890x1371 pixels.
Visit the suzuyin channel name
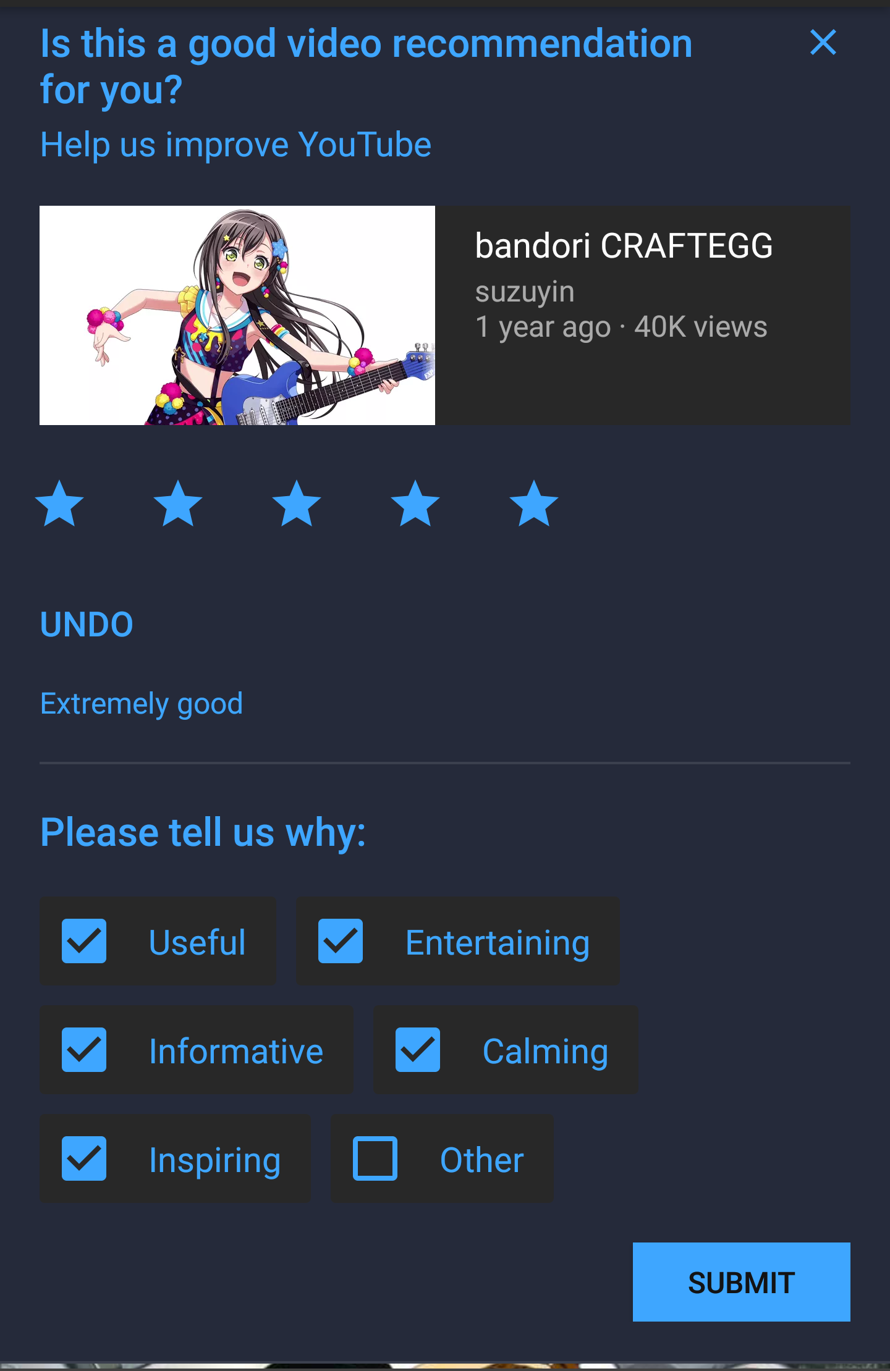(x=524, y=291)
